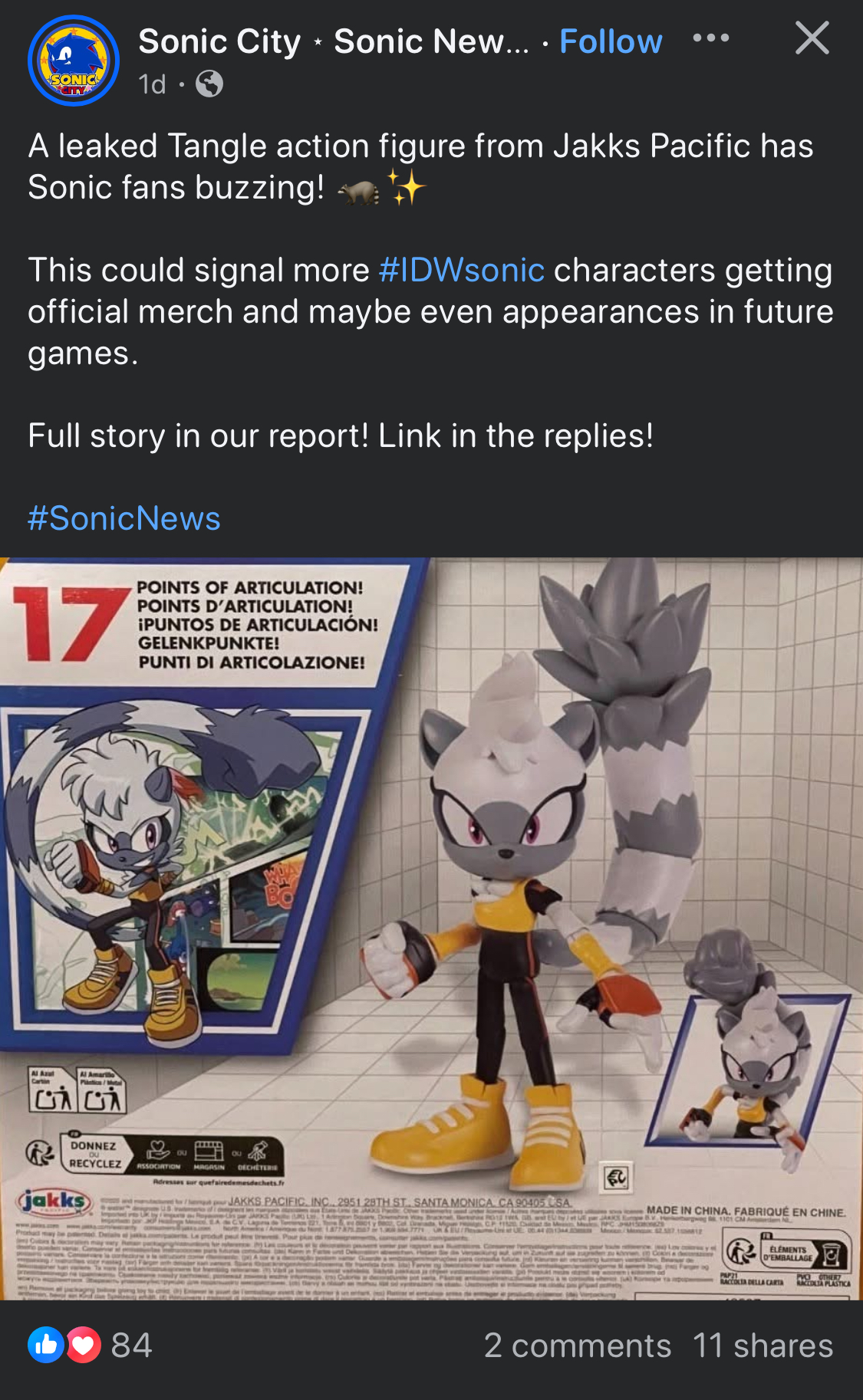View the 11 shares
This screenshot has width=863, height=1400.
[763, 1346]
